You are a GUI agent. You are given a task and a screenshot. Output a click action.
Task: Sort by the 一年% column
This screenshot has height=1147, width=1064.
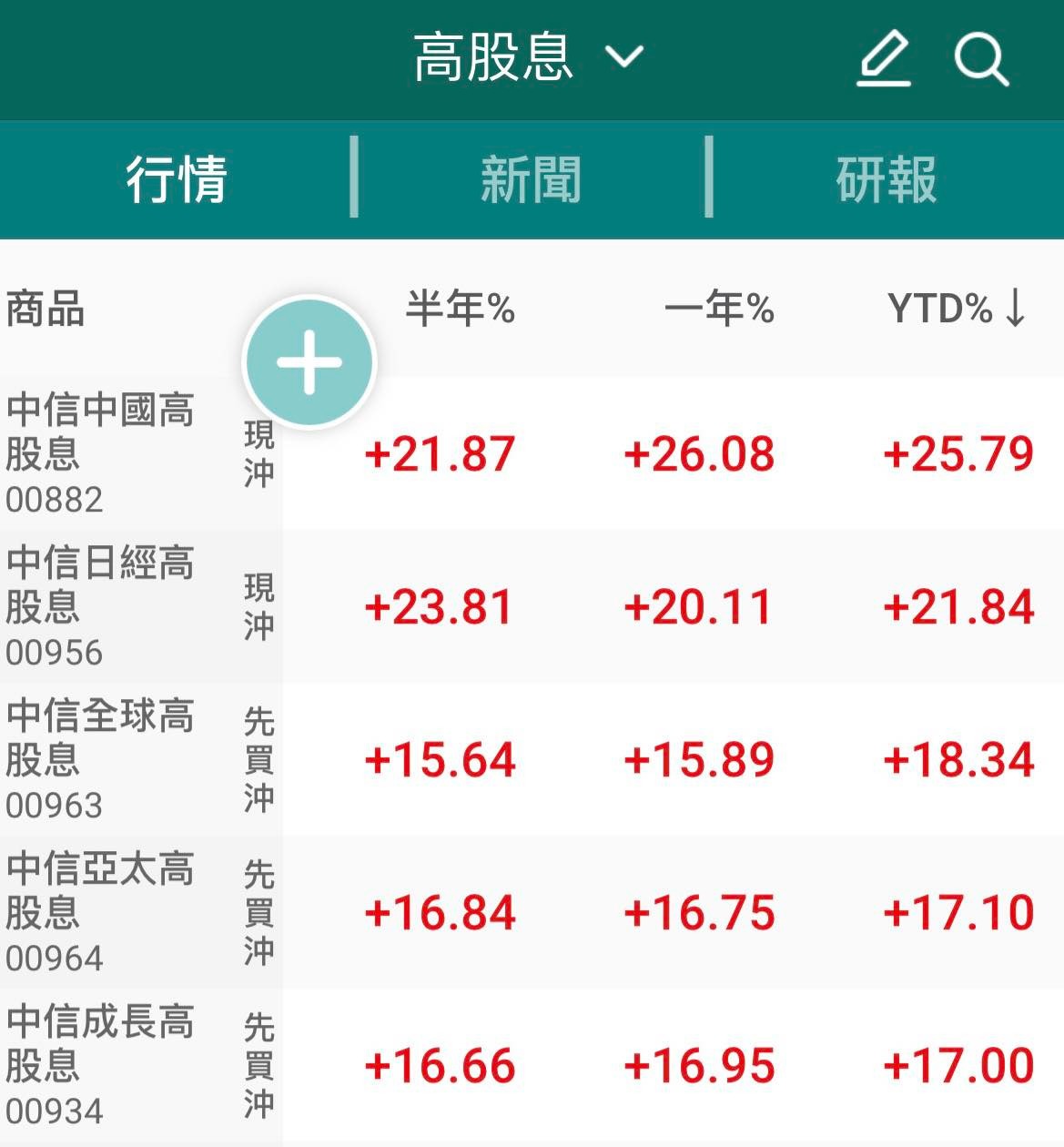click(x=719, y=310)
